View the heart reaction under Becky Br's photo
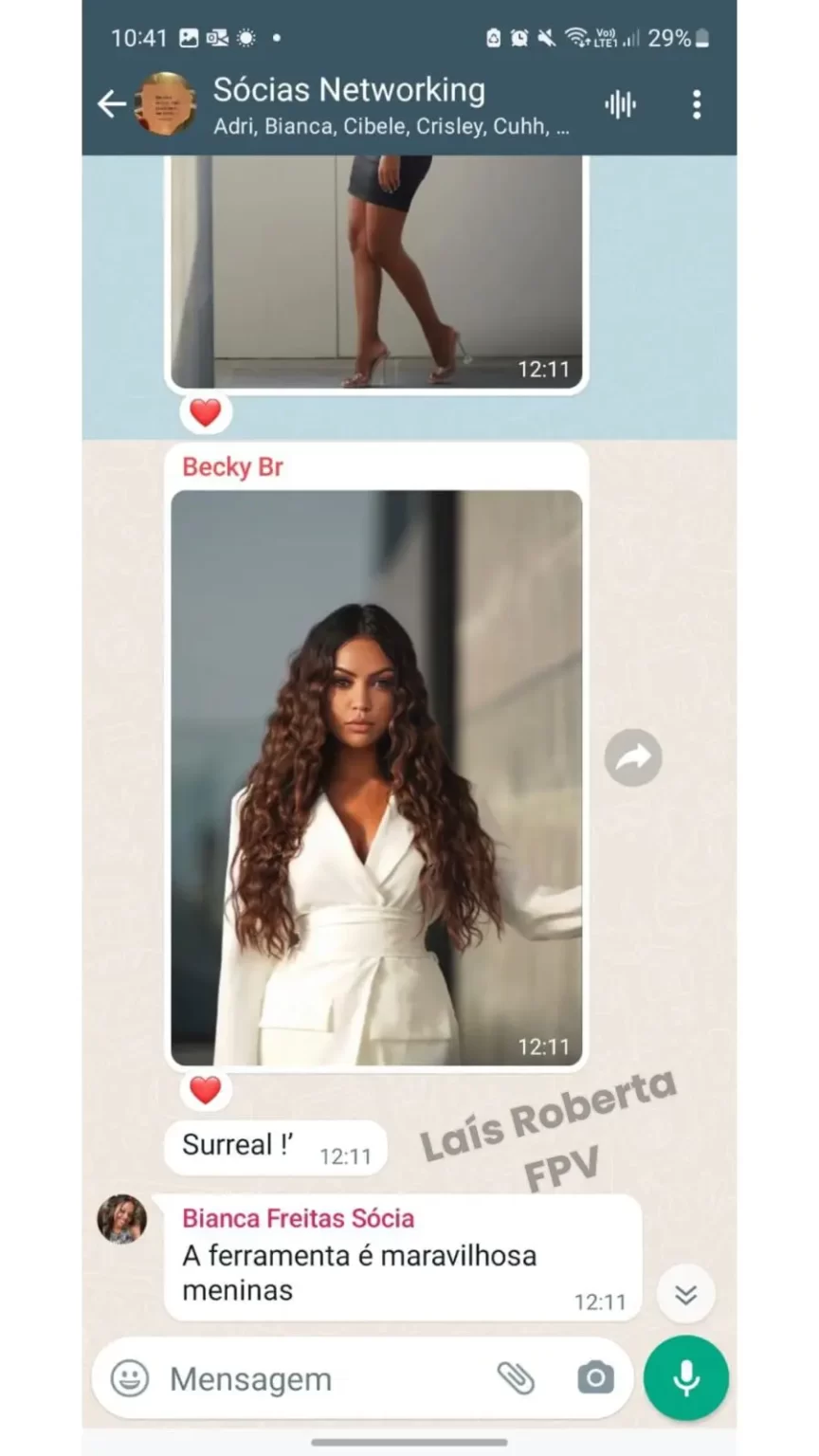This screenshot has height=1456, width=819. (x=206, y=1090)
